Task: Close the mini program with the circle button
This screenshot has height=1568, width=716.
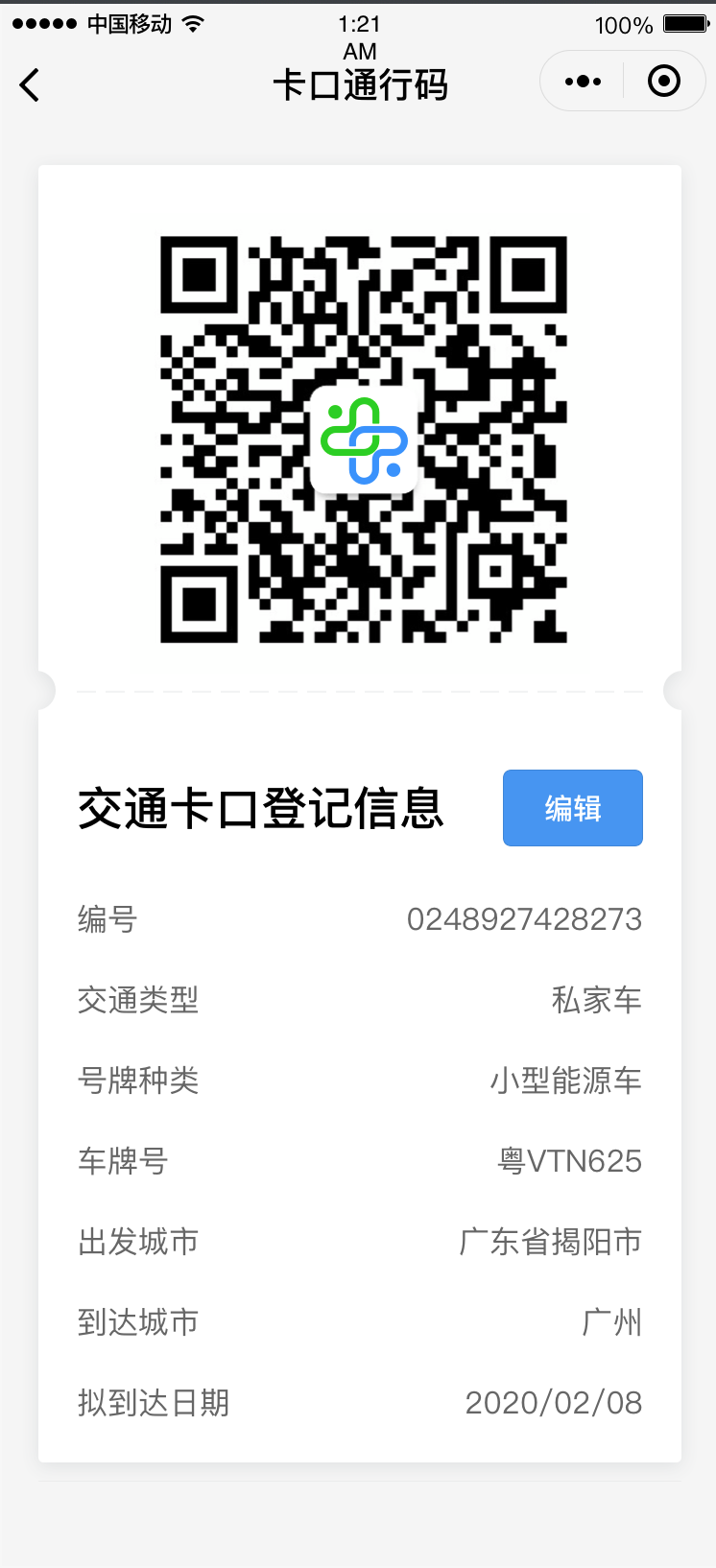Action: point(664,82)
